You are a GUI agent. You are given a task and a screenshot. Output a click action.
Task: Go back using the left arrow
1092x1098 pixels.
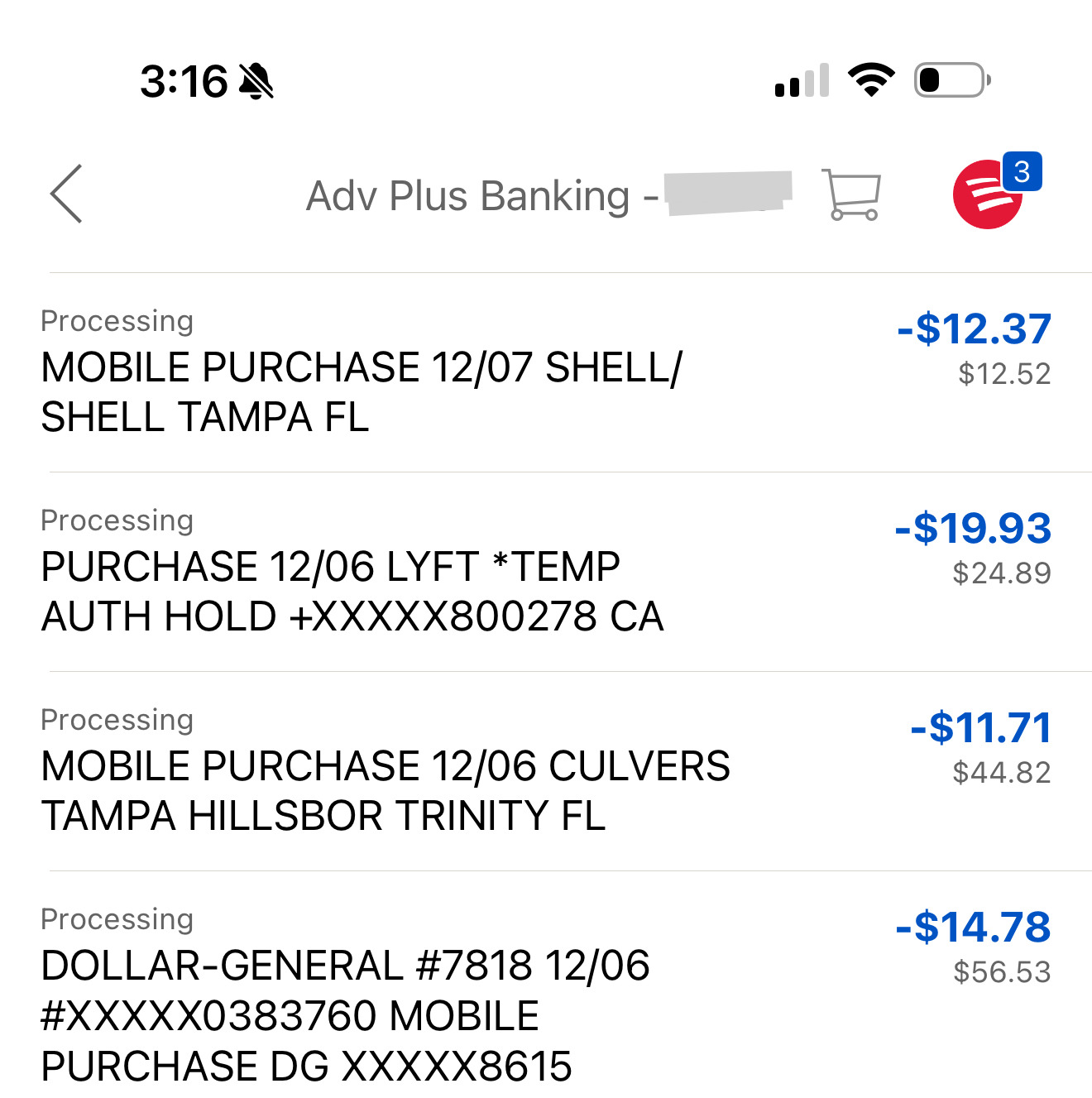[x=67, y=194]
